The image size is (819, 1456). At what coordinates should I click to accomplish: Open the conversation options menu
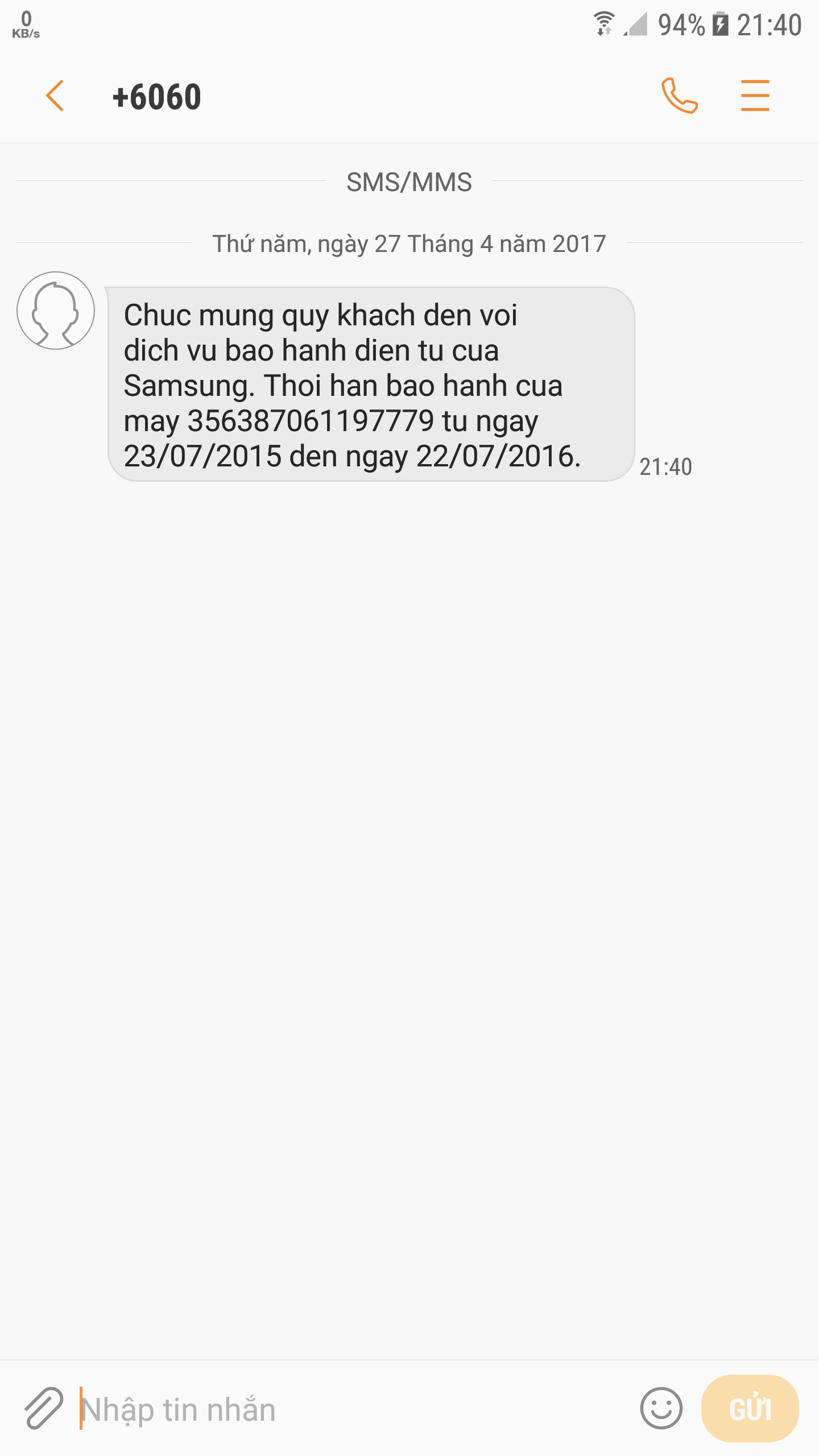point(755,96)
